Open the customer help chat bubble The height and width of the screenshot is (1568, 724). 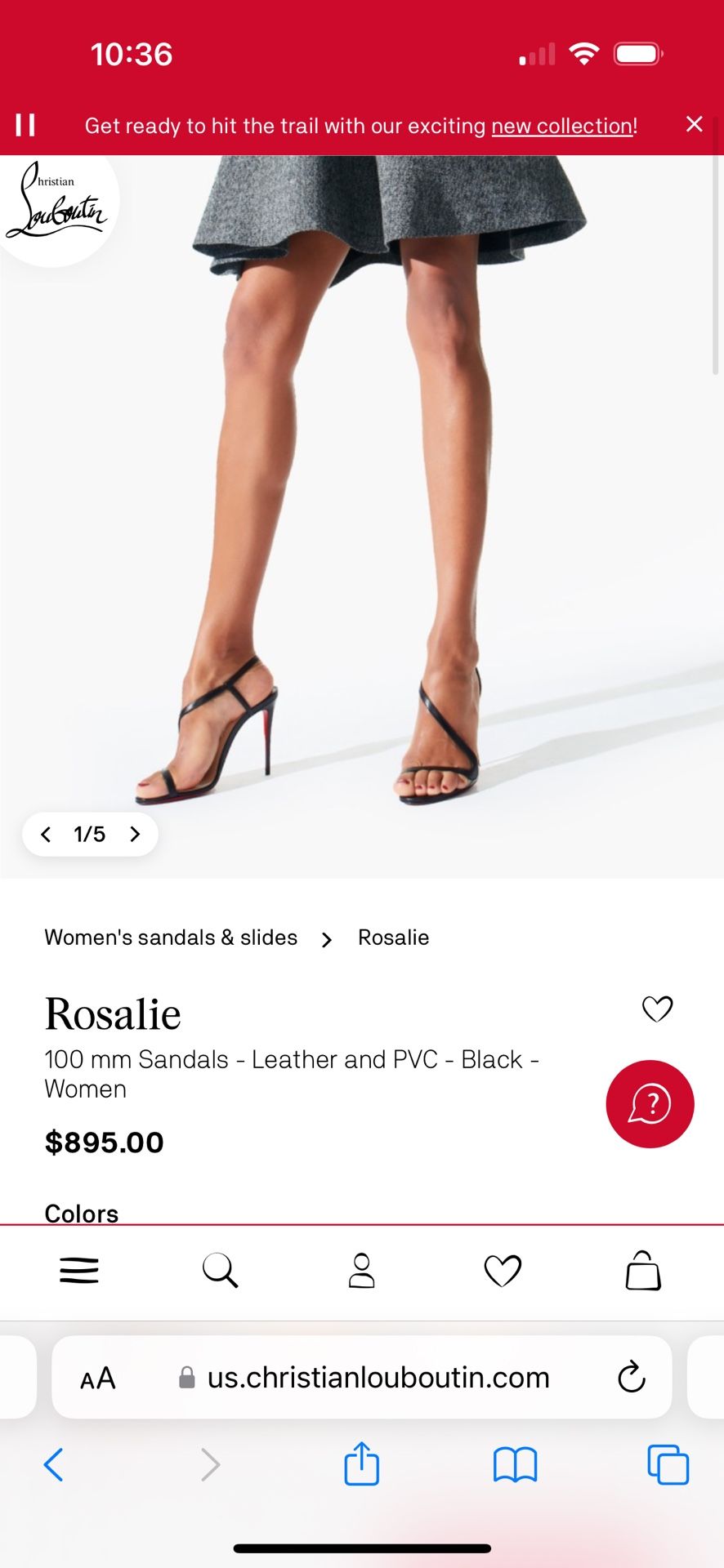coord(650,1104)
